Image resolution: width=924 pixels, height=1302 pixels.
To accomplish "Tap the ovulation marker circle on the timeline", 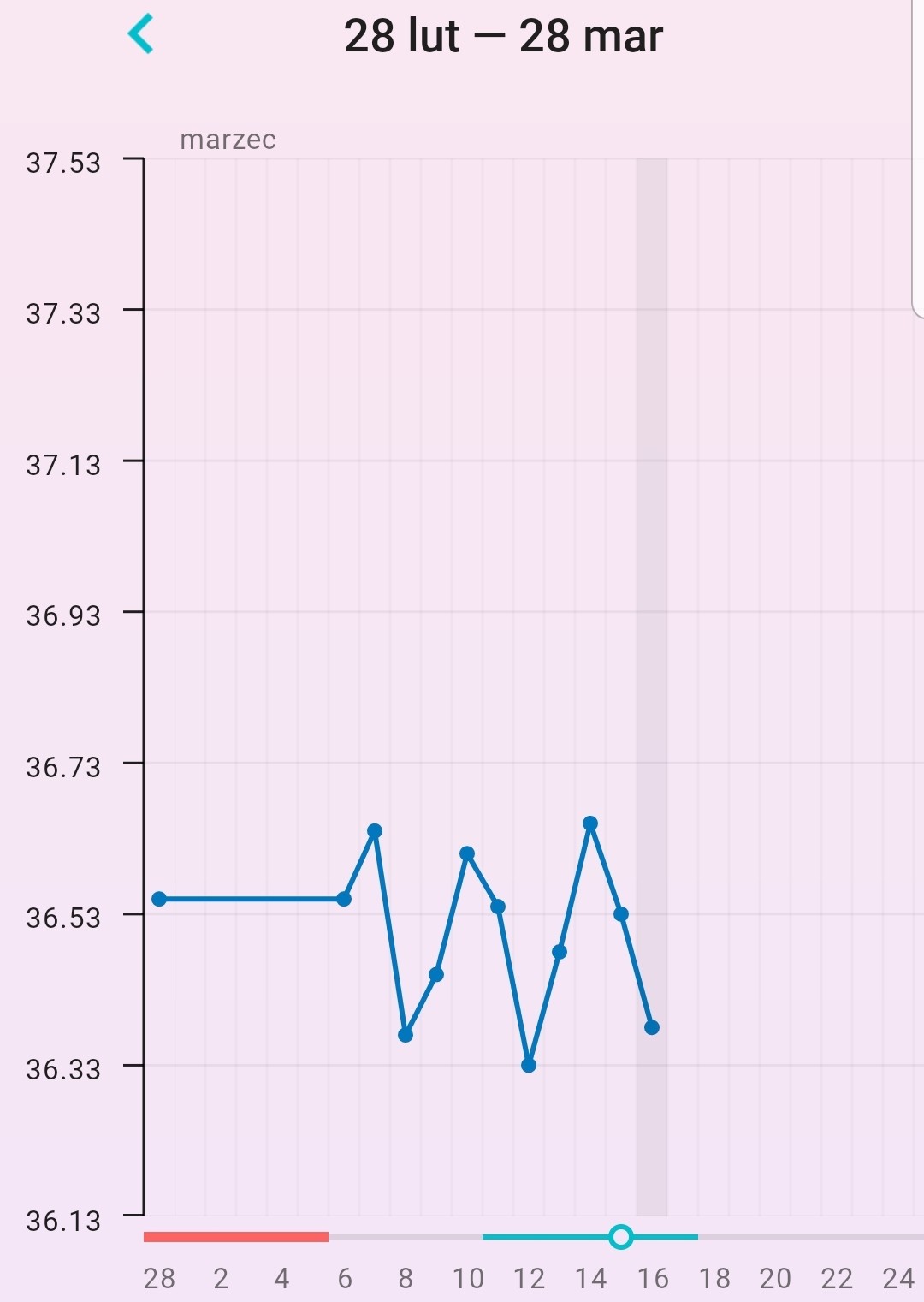I will coord(621,1237).
